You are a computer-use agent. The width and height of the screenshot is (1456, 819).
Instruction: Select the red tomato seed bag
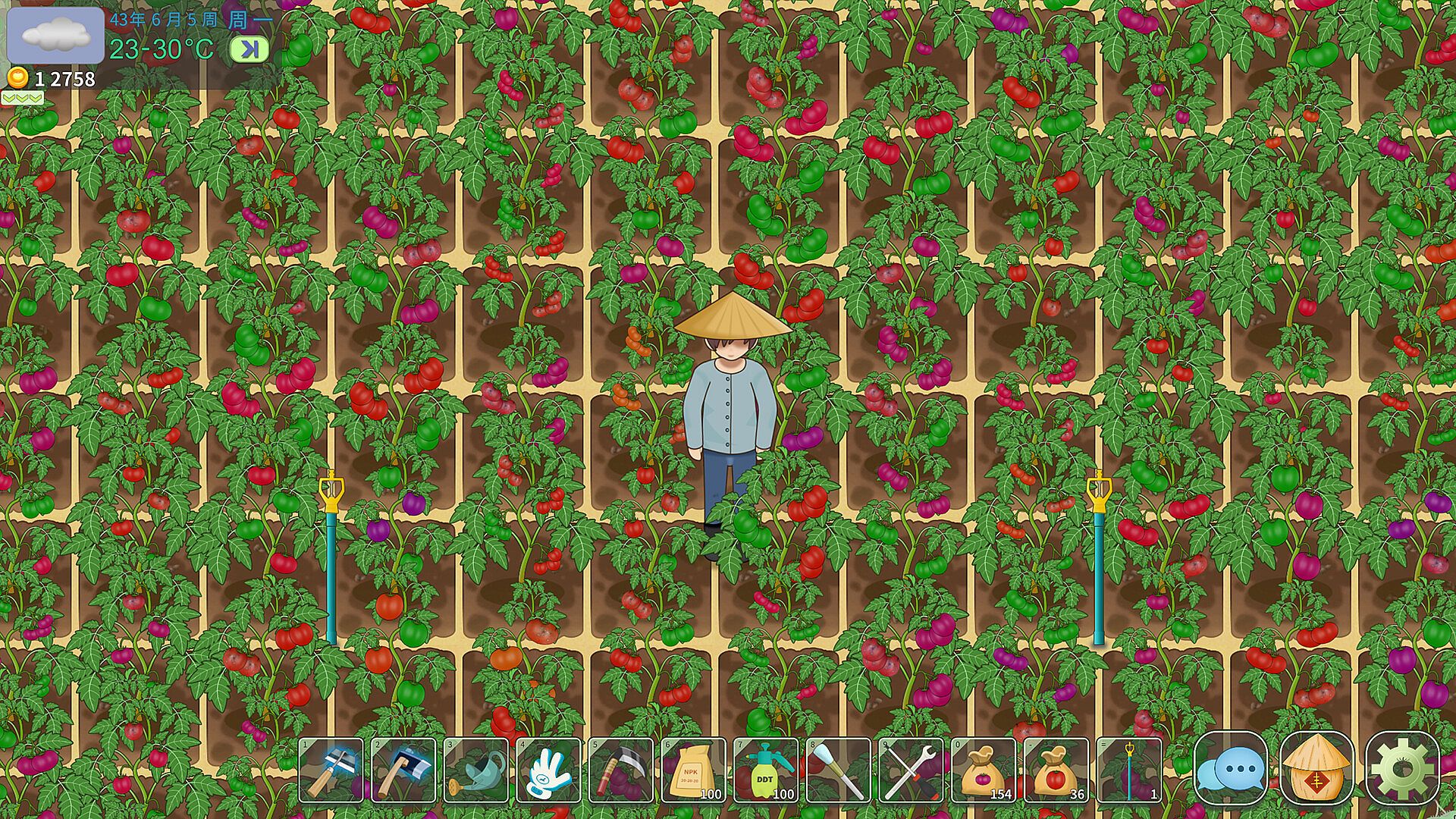1056,770
